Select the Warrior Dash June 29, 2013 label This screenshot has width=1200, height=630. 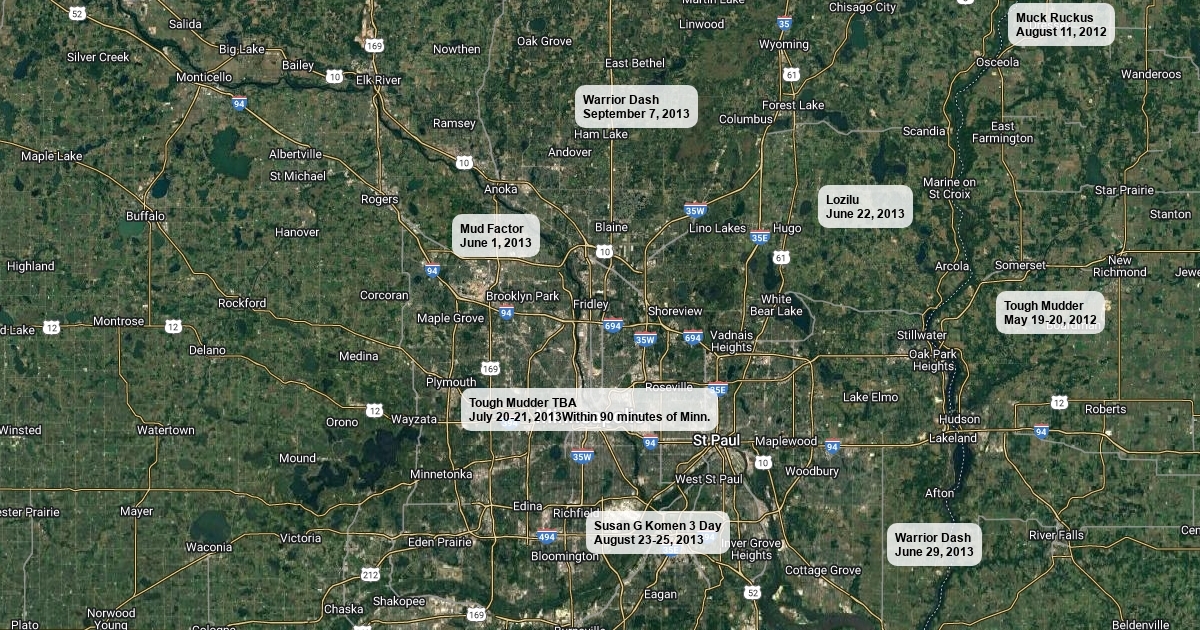[934, 545]
